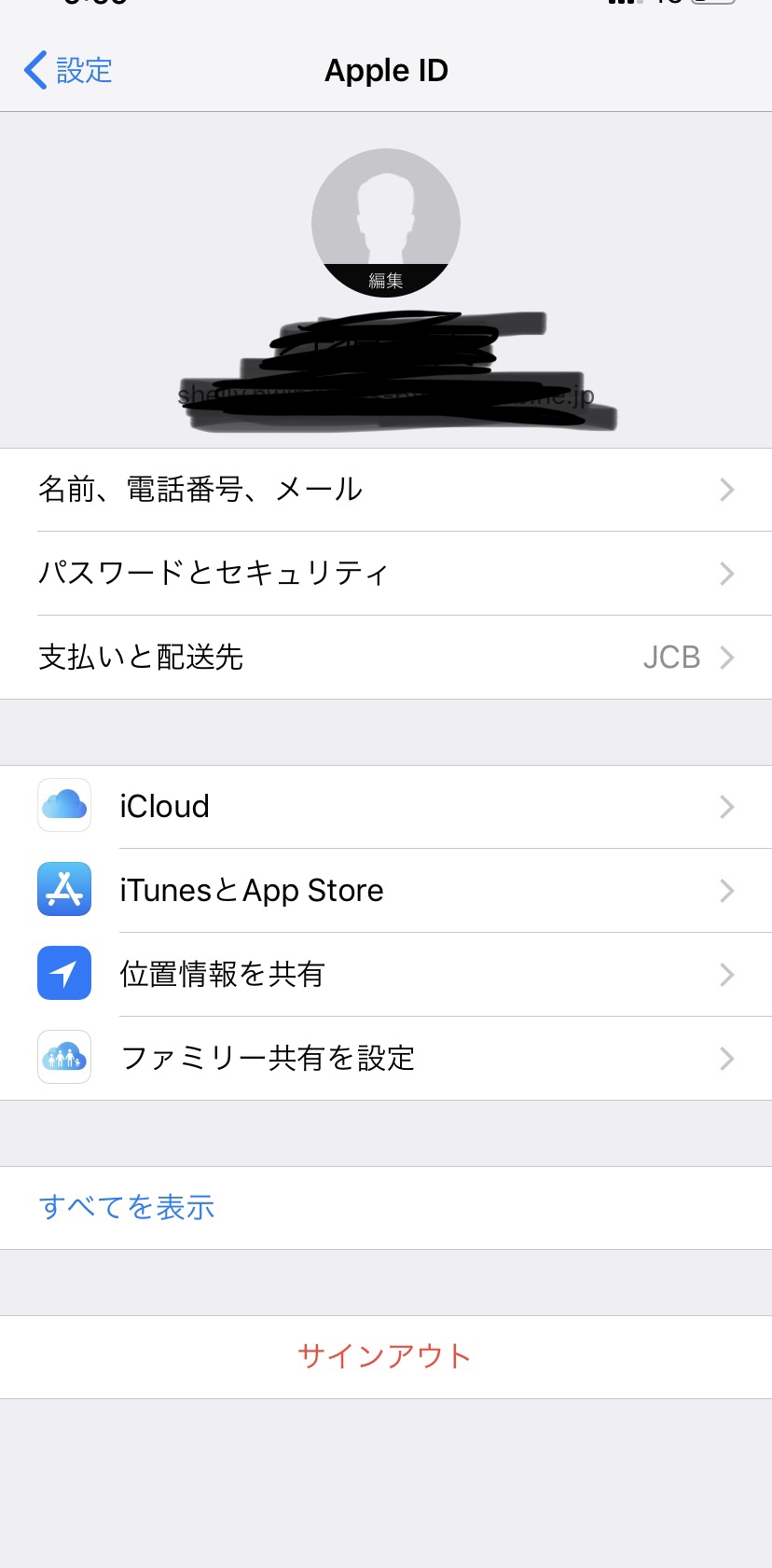Open 名前、電話番号、メール
Viewport: 772px width, 1568px height.
386,490
